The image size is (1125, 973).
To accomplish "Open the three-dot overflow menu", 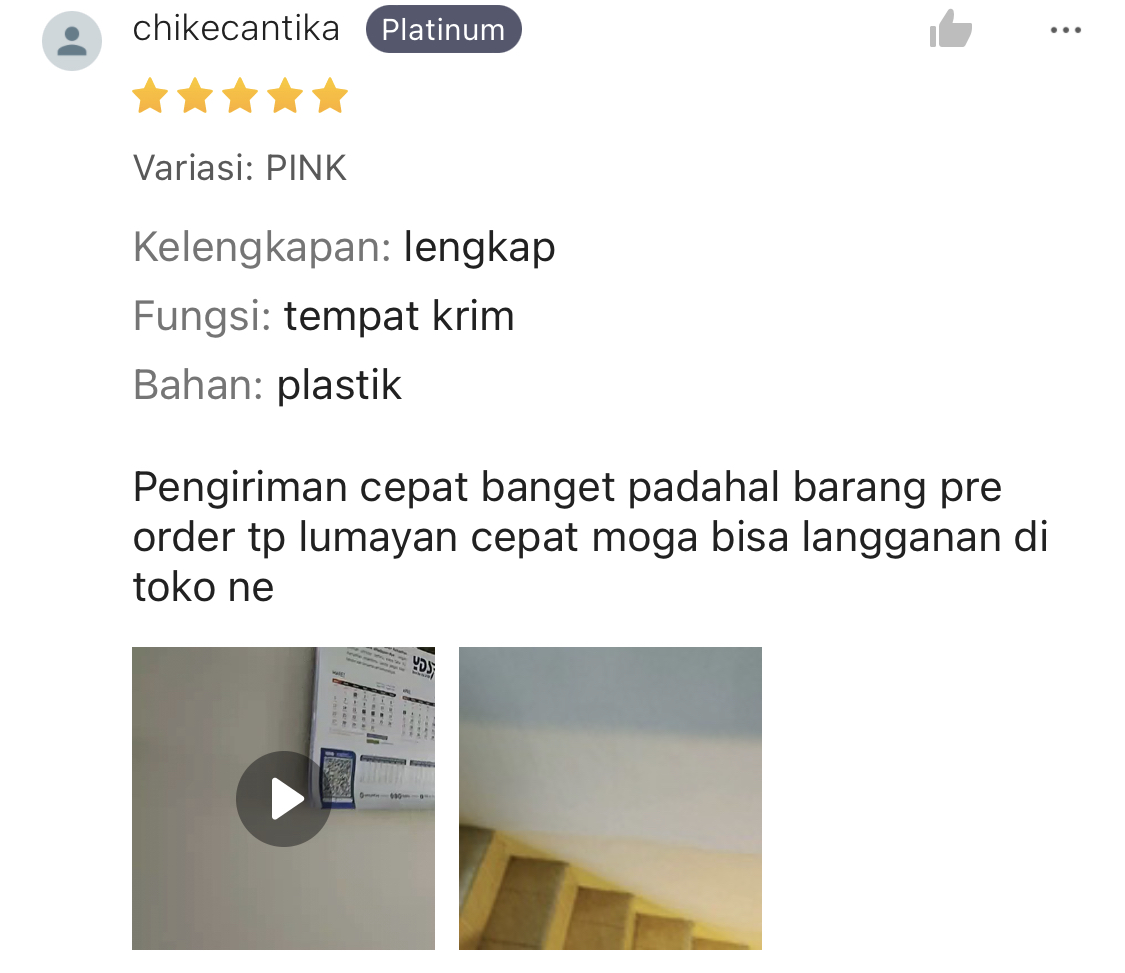I will click(1066, 31).
